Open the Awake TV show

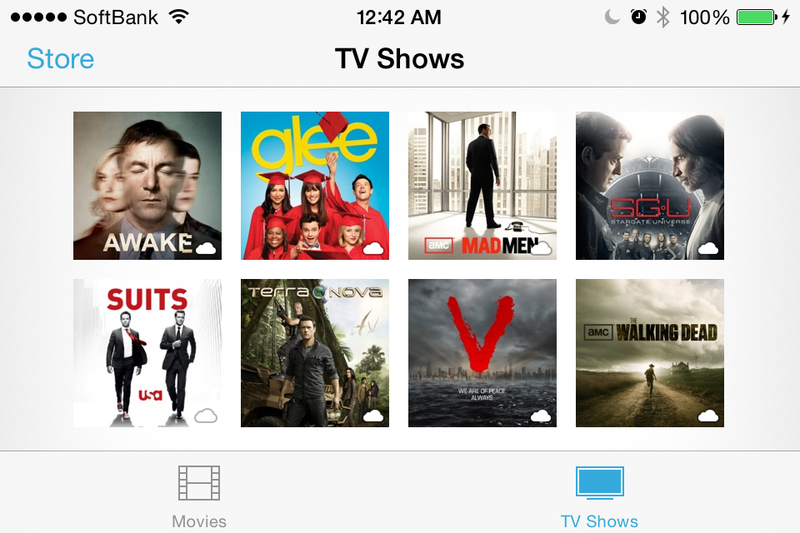(x=147, y=185)
